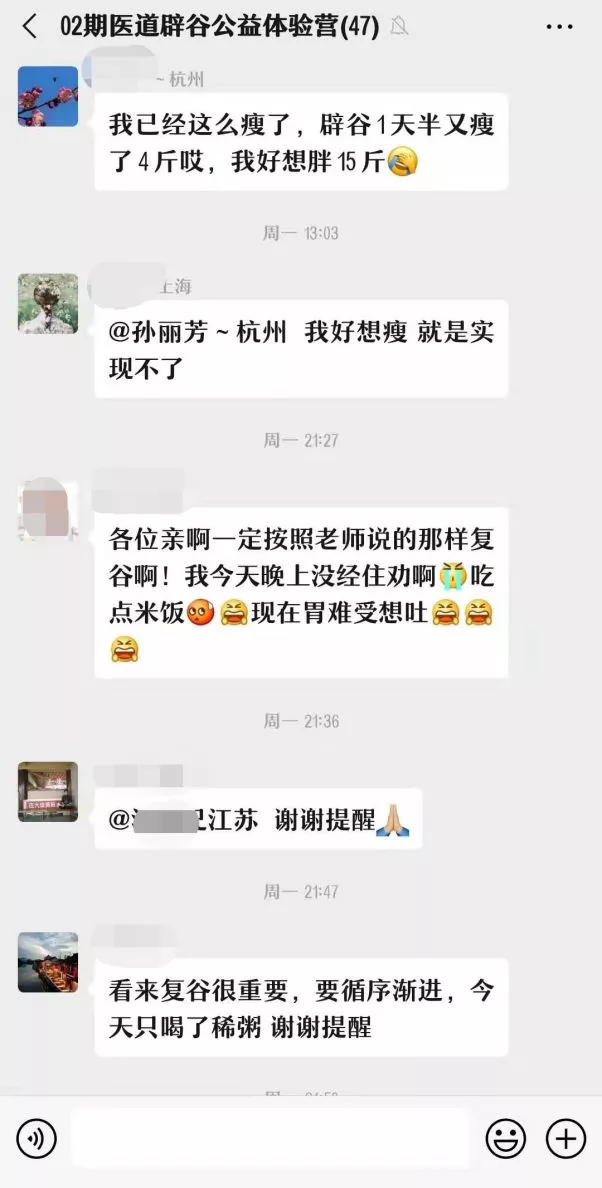Open avatar of the Shanghai member
The image size is (602, 1188).
point(48,303)
